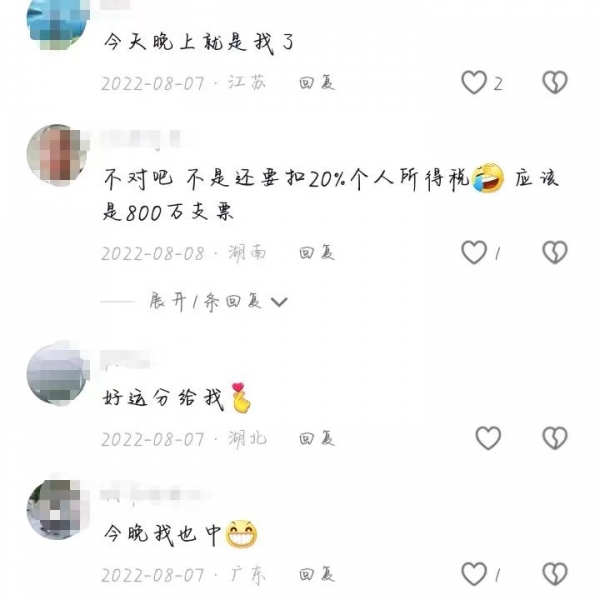
Task: Like the comment 今天晚上就是我了
Action: pos(474,83)
